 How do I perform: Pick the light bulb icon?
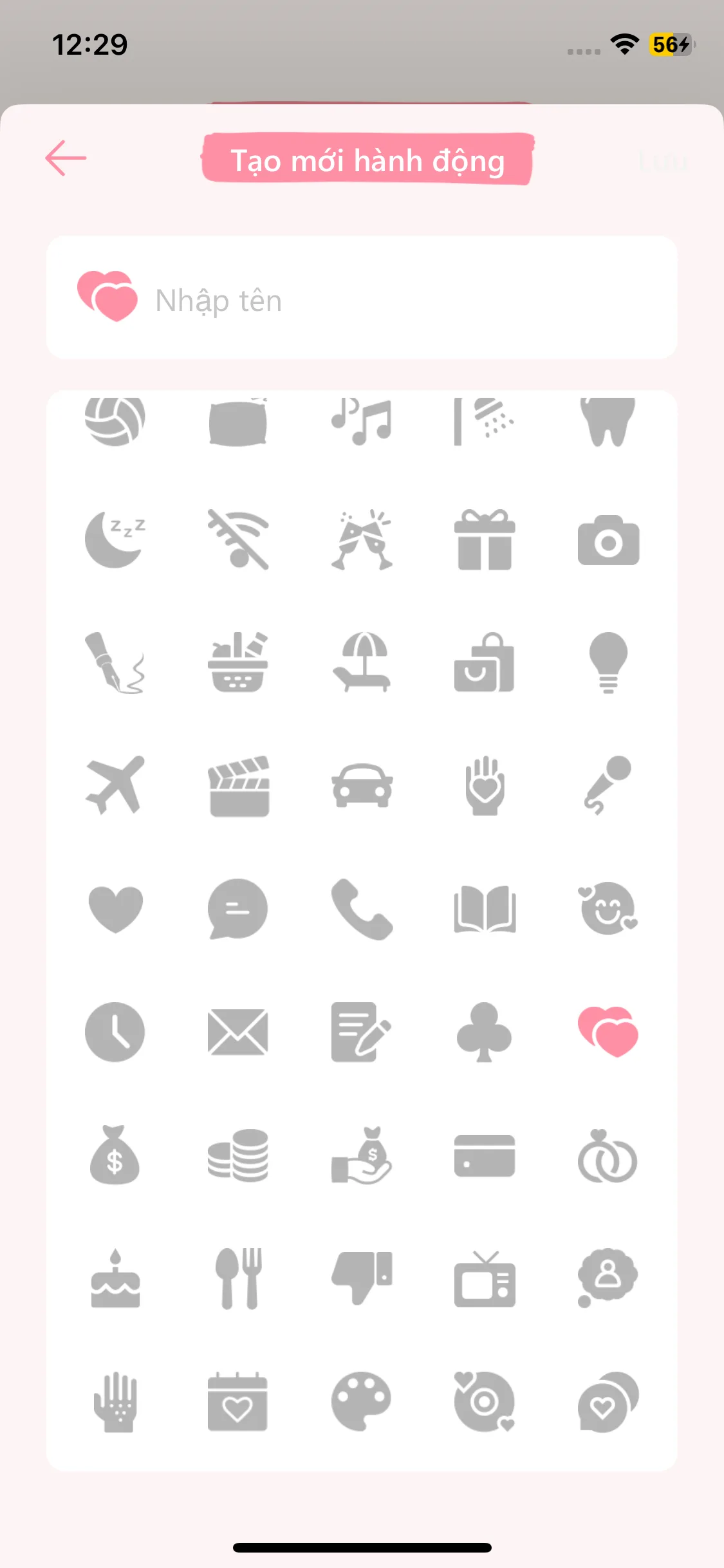[x=608, y=662]
